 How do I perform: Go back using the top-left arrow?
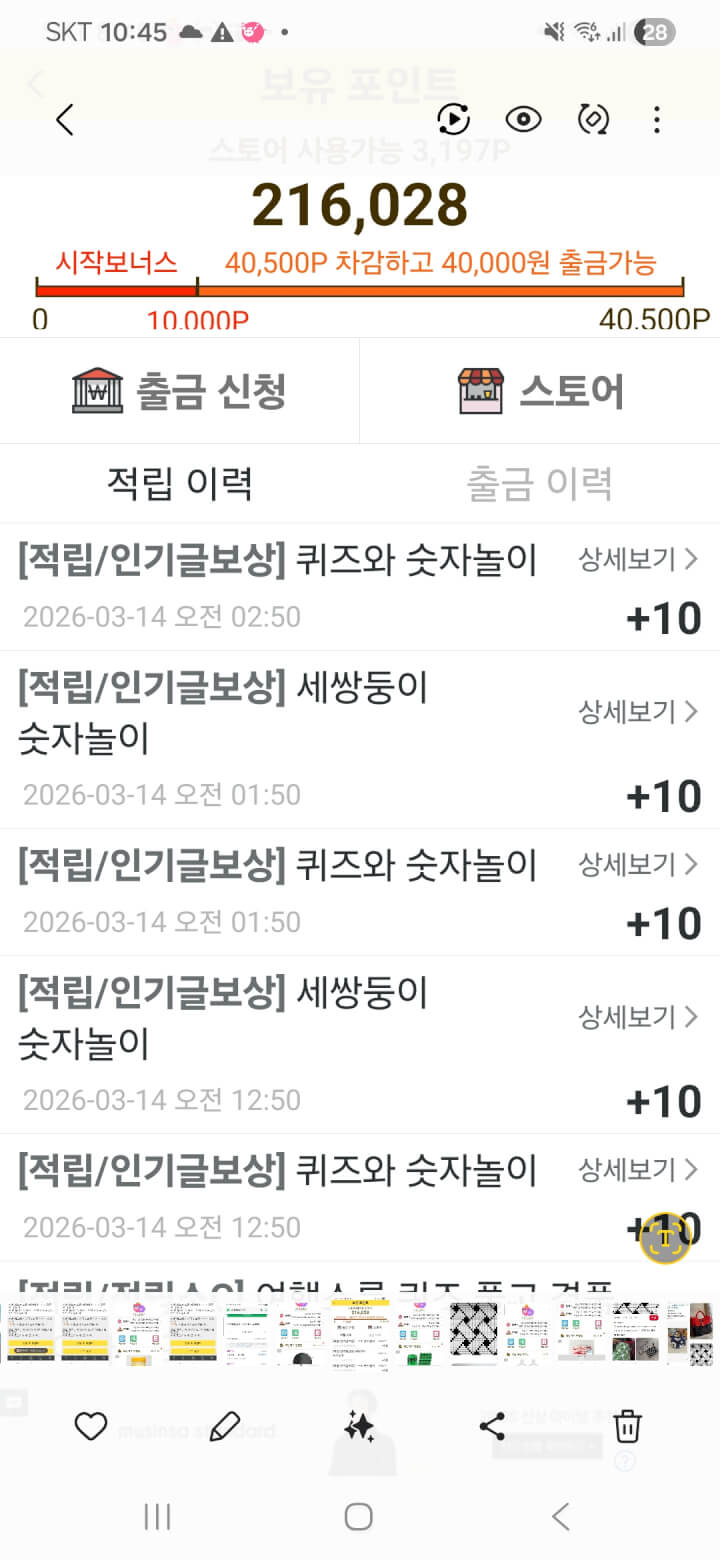(65, 120)
